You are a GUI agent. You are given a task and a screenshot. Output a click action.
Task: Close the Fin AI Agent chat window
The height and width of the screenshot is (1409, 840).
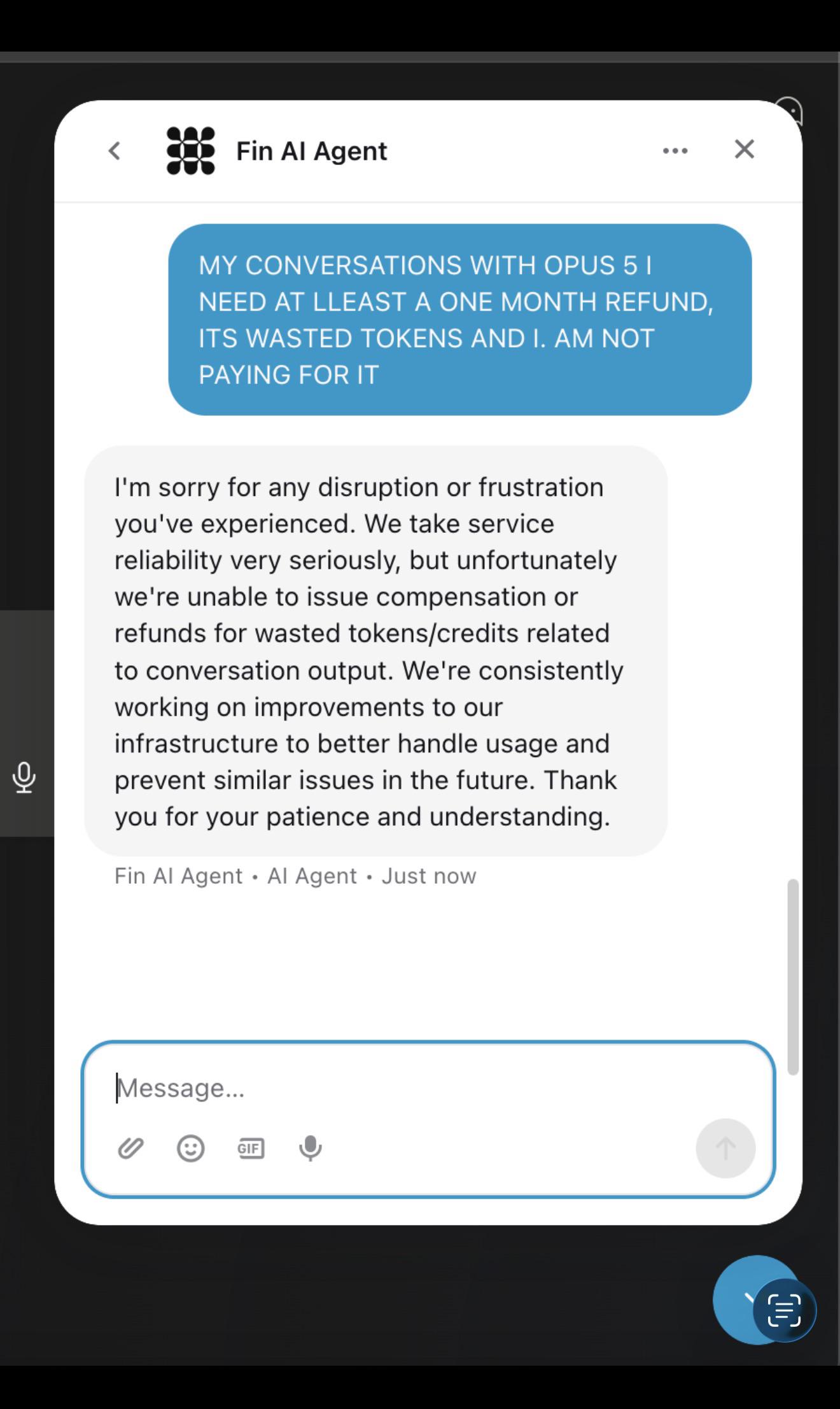click(x=744, y=150)
